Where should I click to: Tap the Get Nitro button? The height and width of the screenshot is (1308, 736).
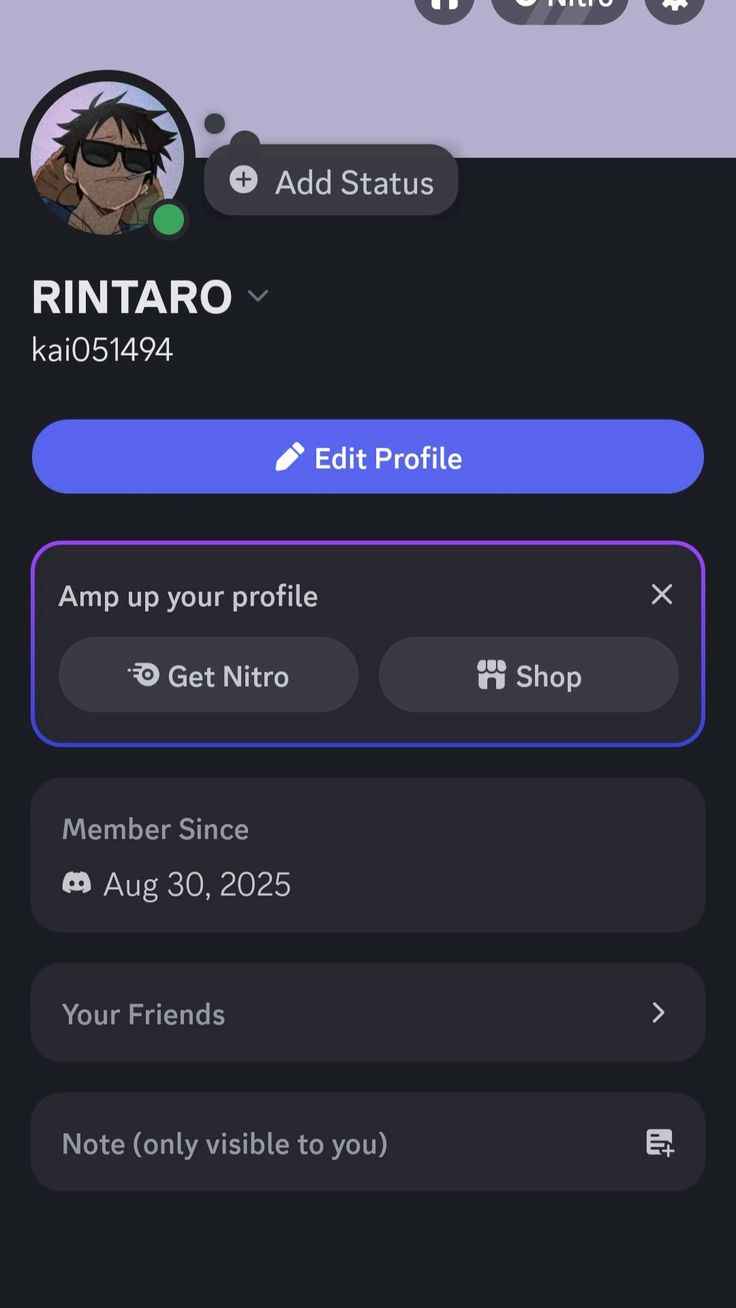click(208, 674)
